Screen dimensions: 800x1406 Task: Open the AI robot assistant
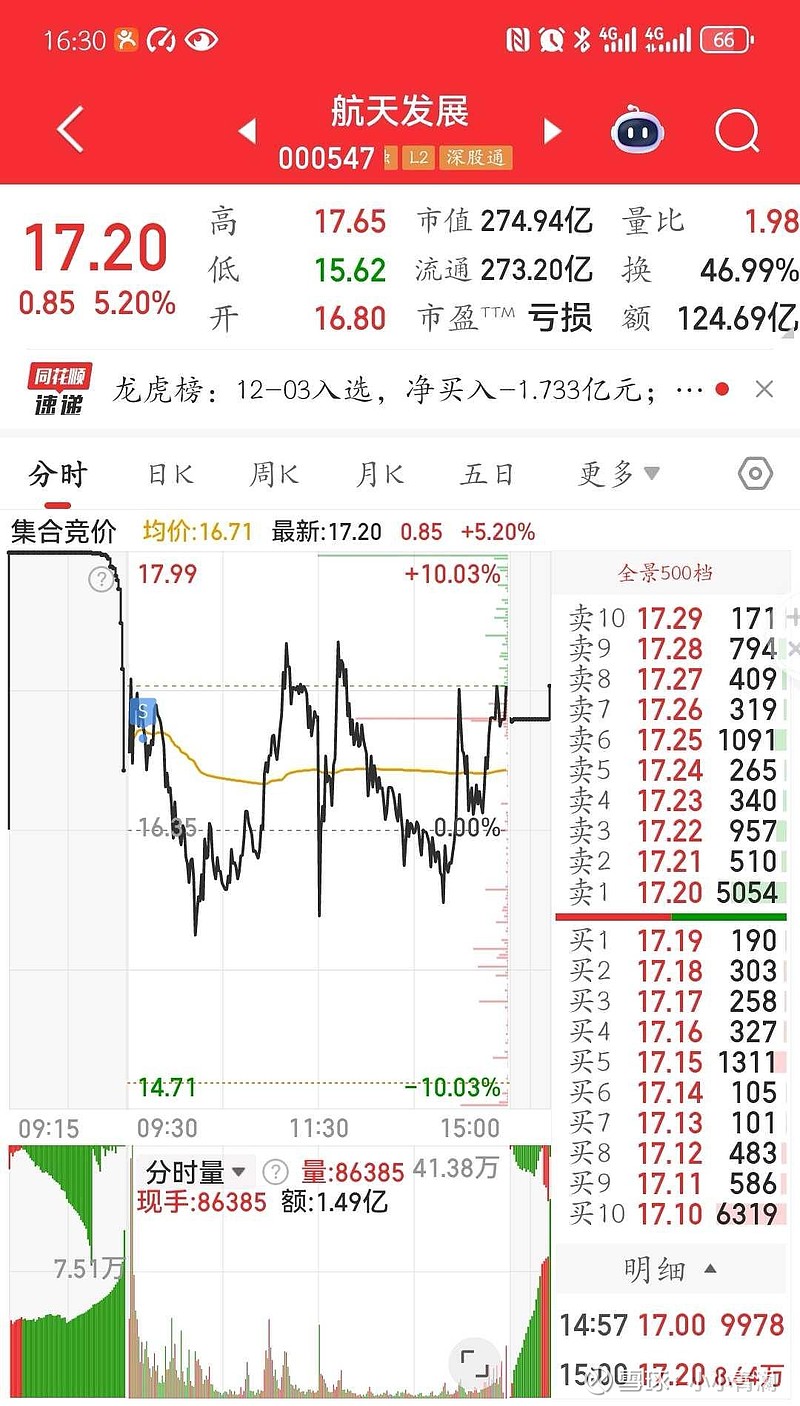point(637,131)
